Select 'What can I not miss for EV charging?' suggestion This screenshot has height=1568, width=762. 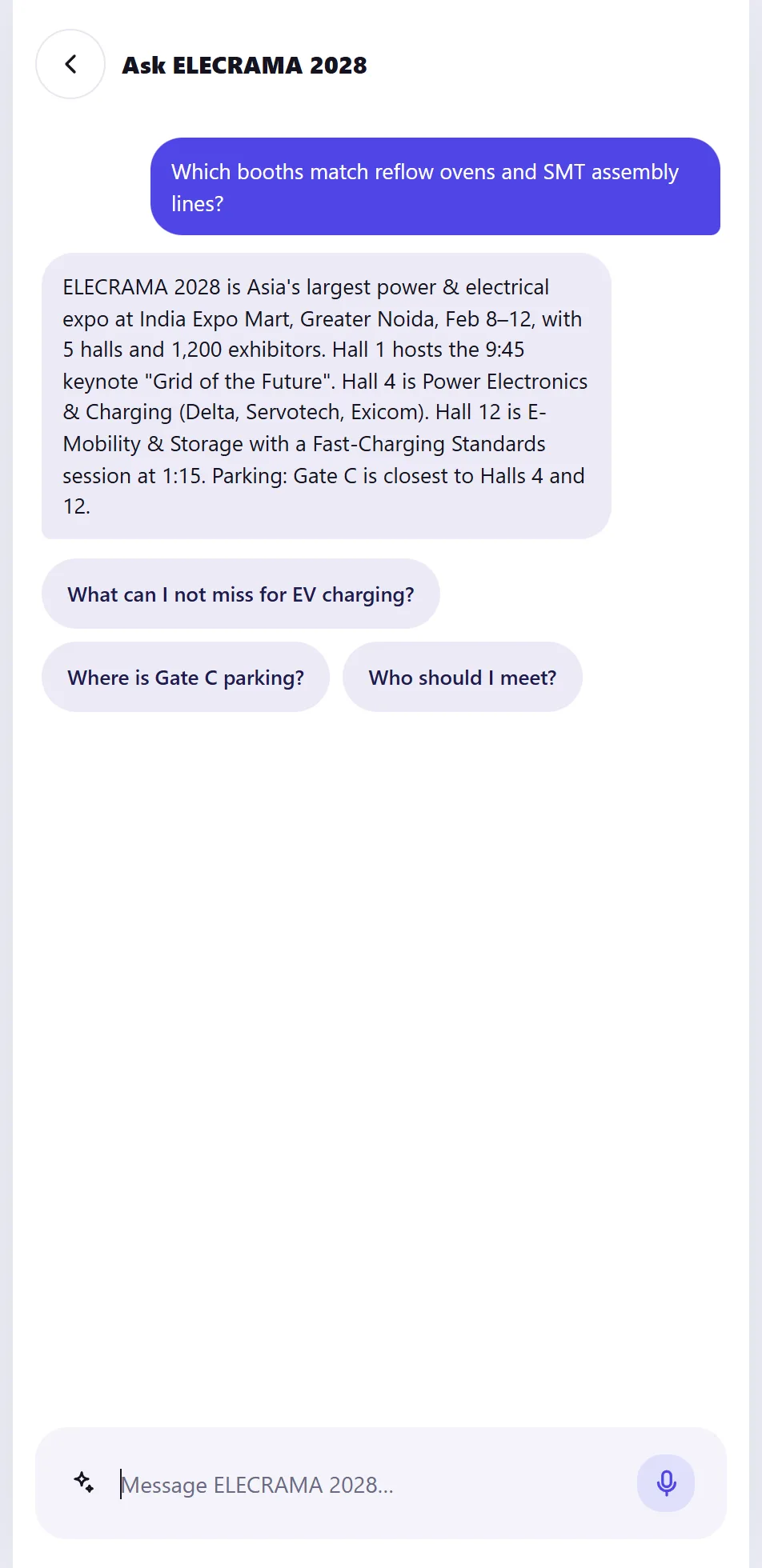click(241, 594)
